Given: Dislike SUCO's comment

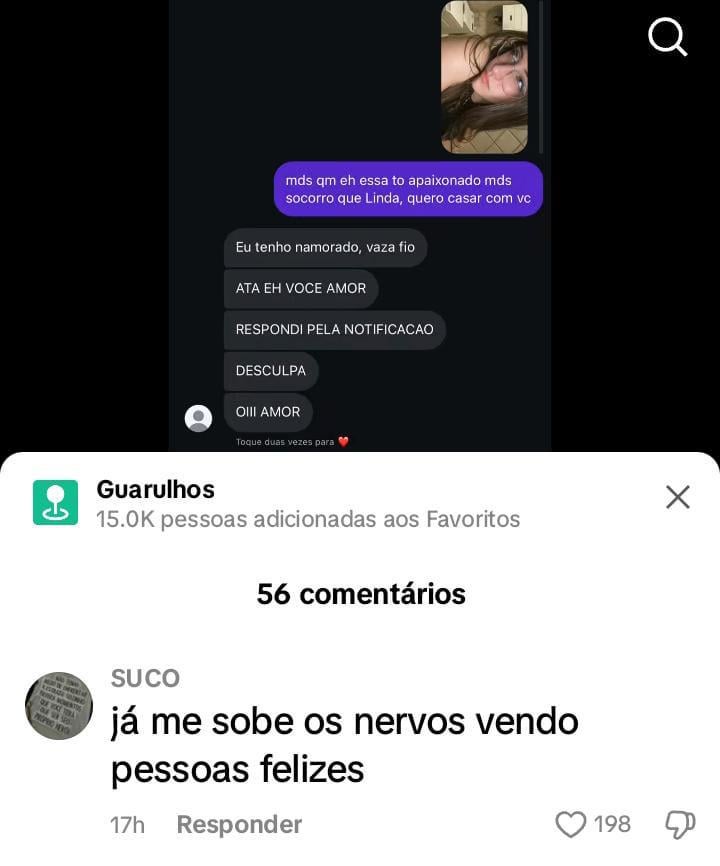Looking at the screenshot, I should click(x=680, y=824).
